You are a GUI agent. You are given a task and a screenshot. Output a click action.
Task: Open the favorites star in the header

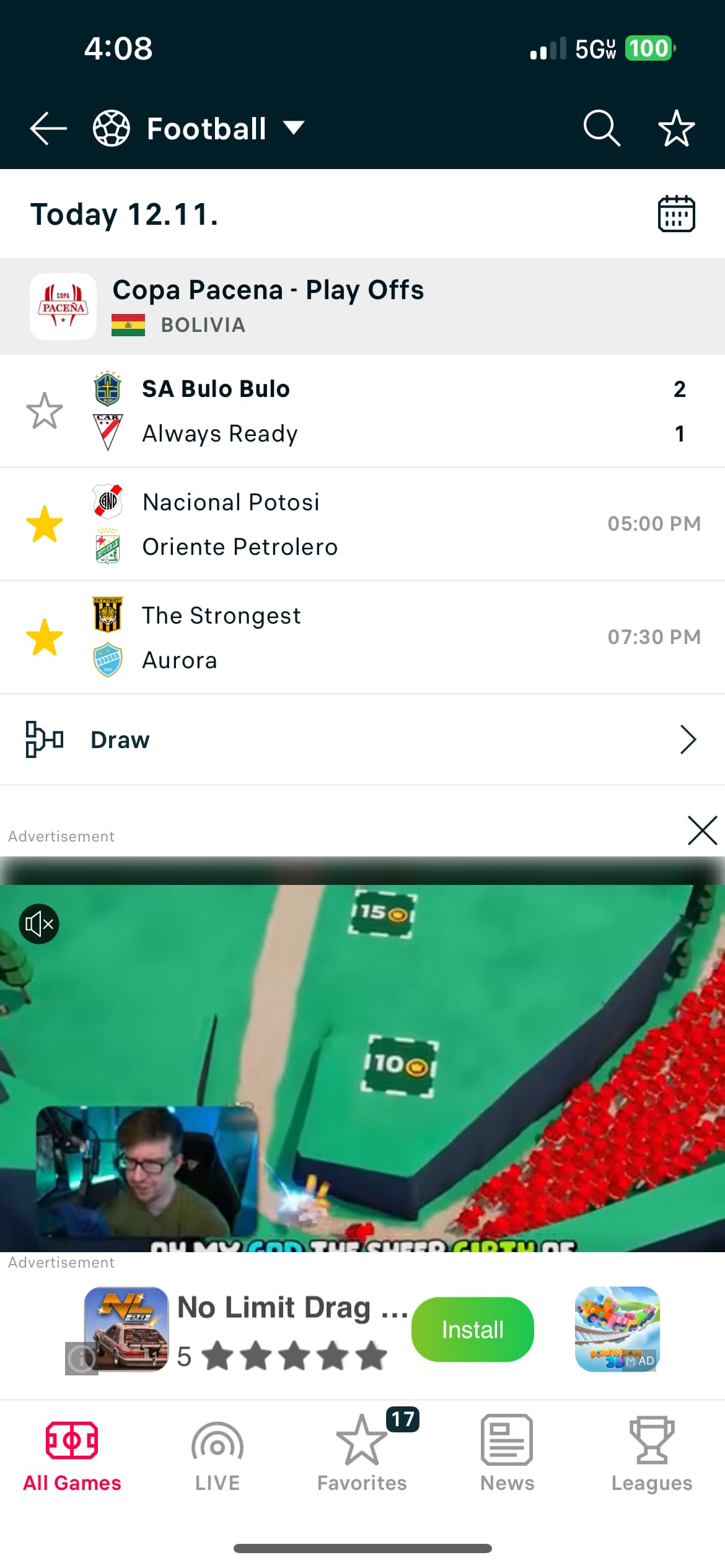[x=675, y=128]
